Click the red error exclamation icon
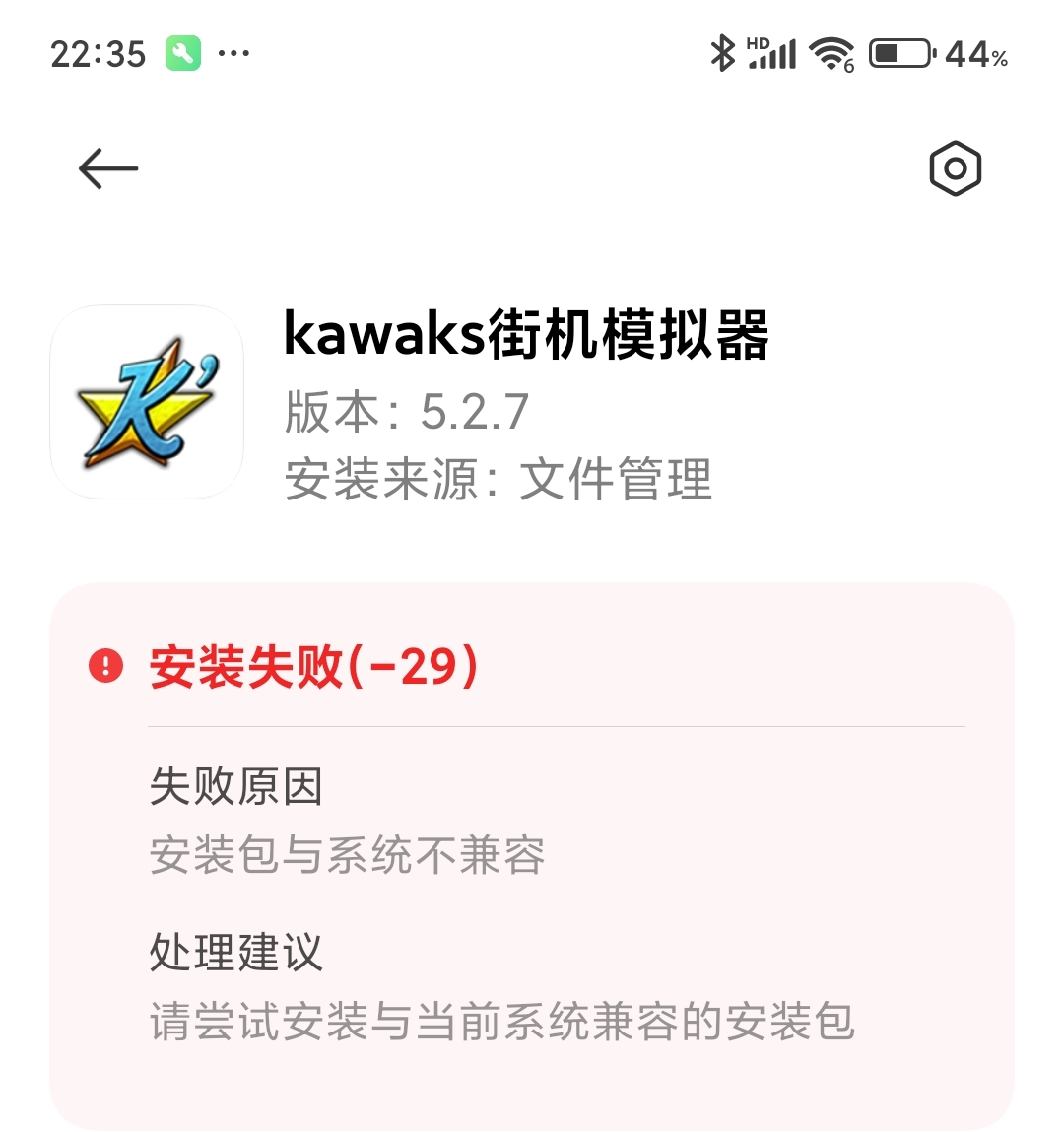This screenshot has height=1132, width=1064. coord(105,668)
